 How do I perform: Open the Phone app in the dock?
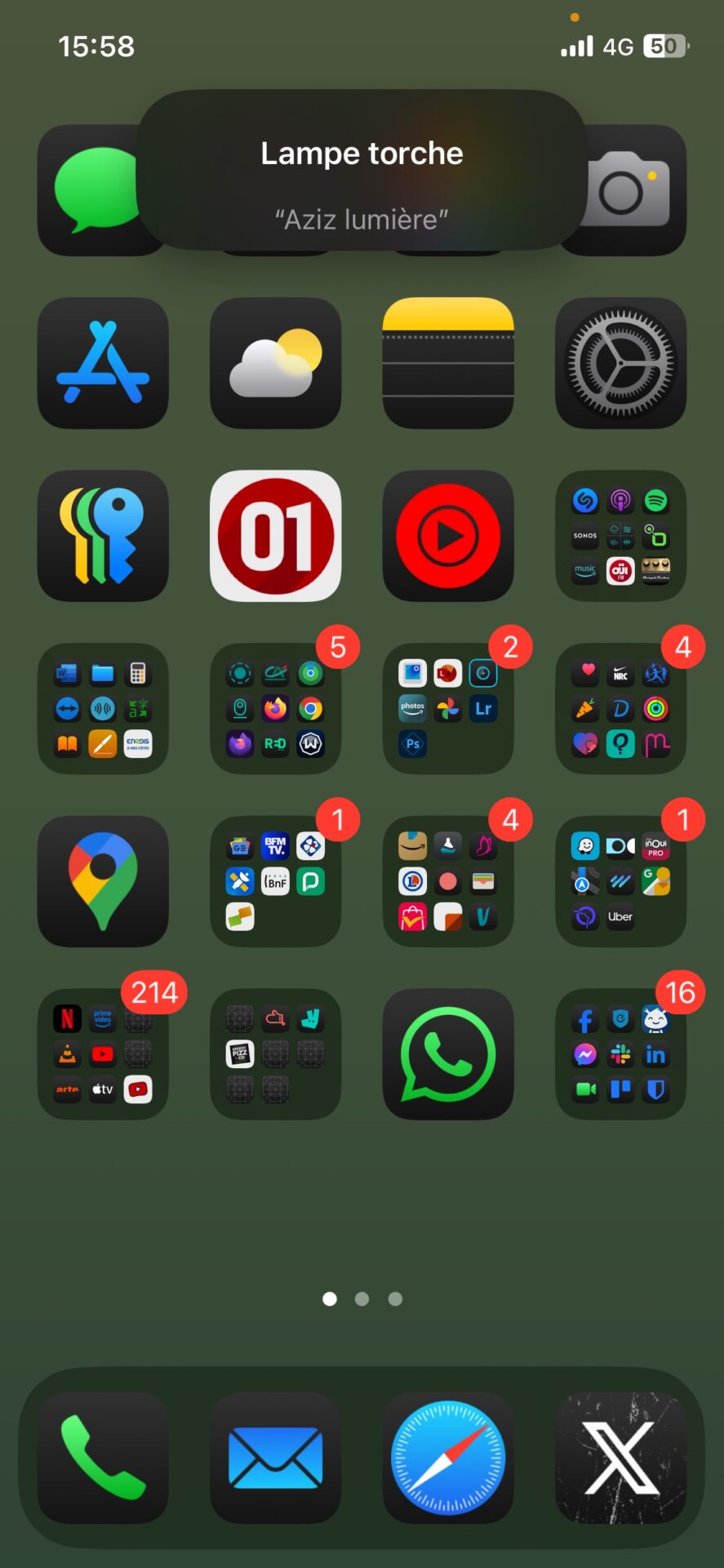(103, 1458)
